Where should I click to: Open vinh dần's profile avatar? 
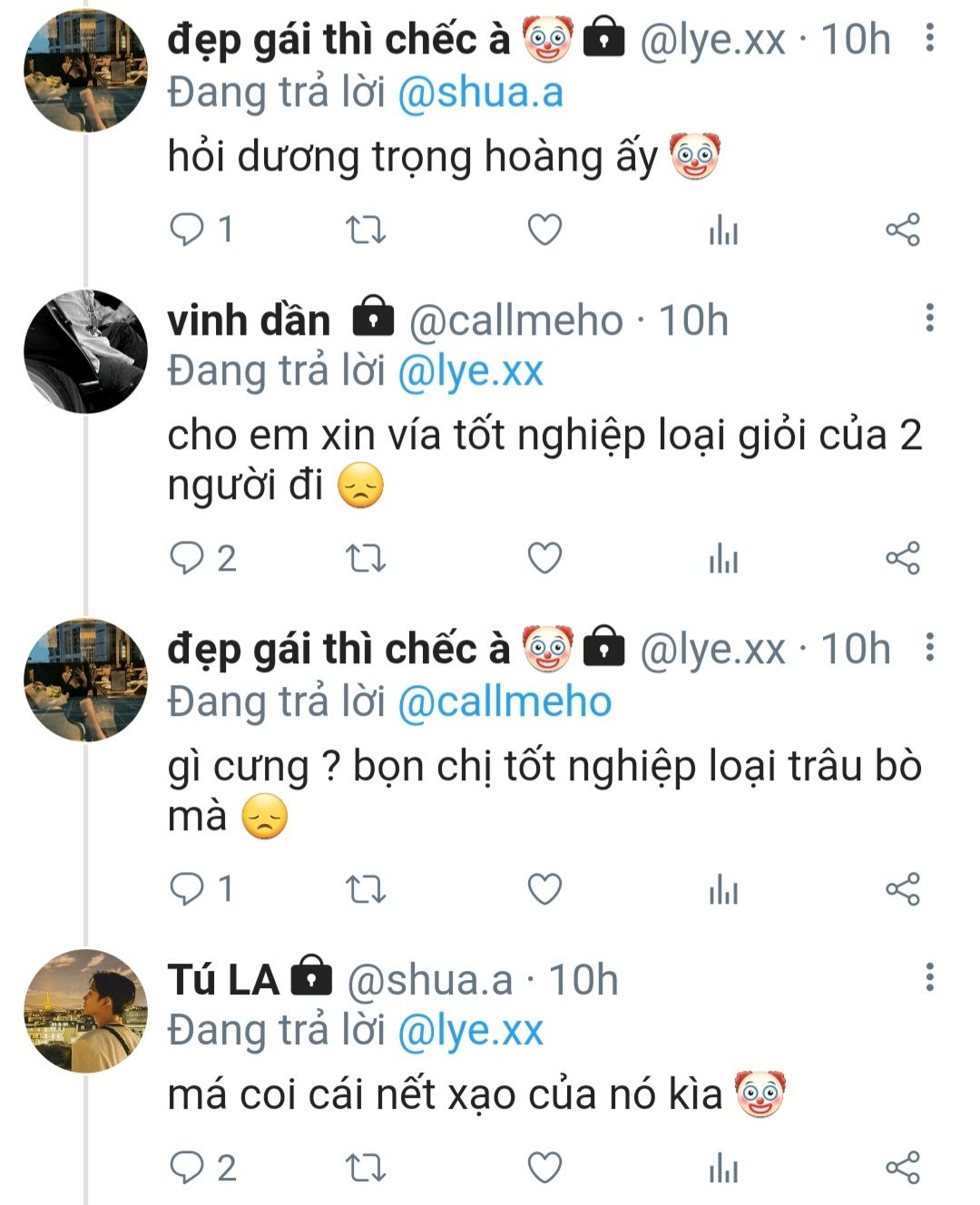[85, 352]
